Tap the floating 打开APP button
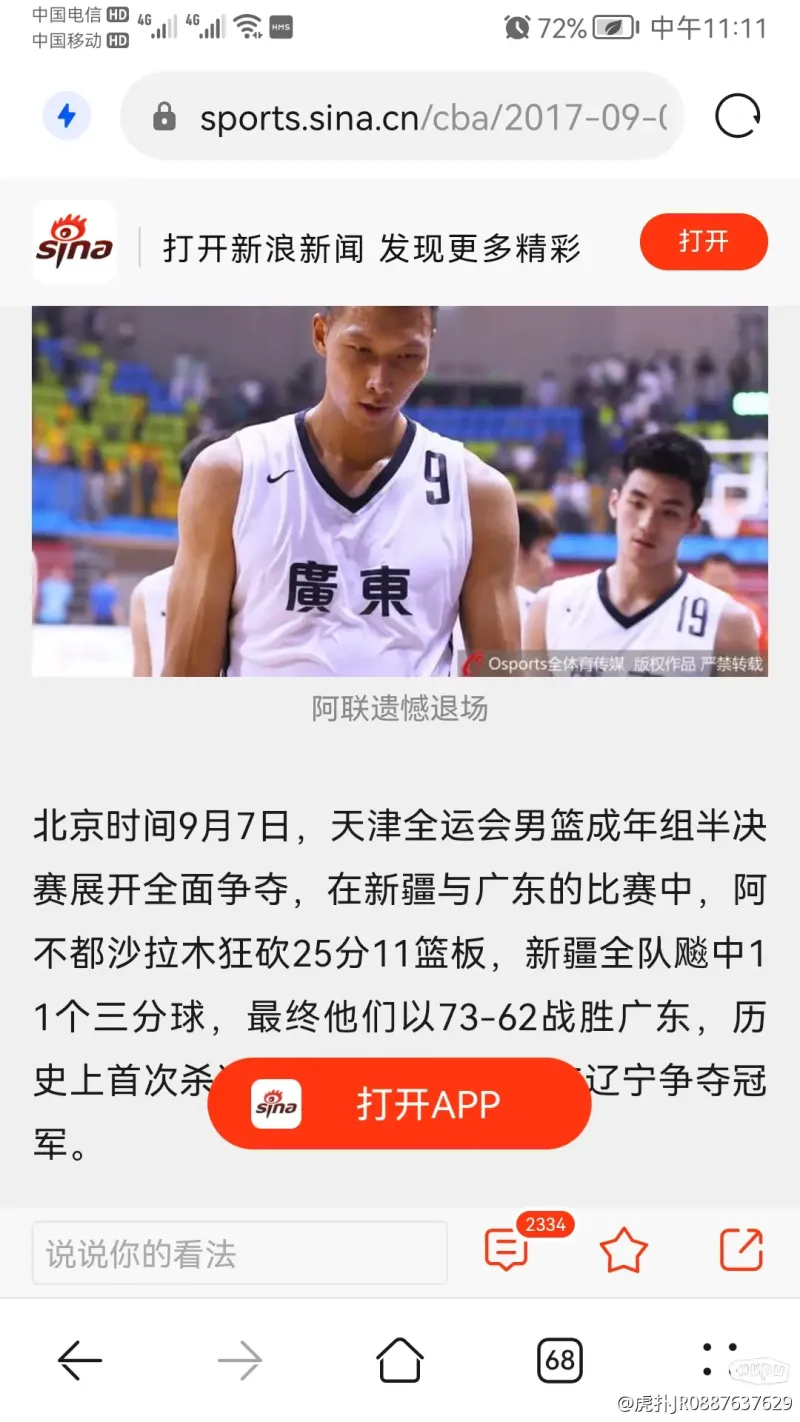The image size is (800, 1422). (x=399, y=1104)
